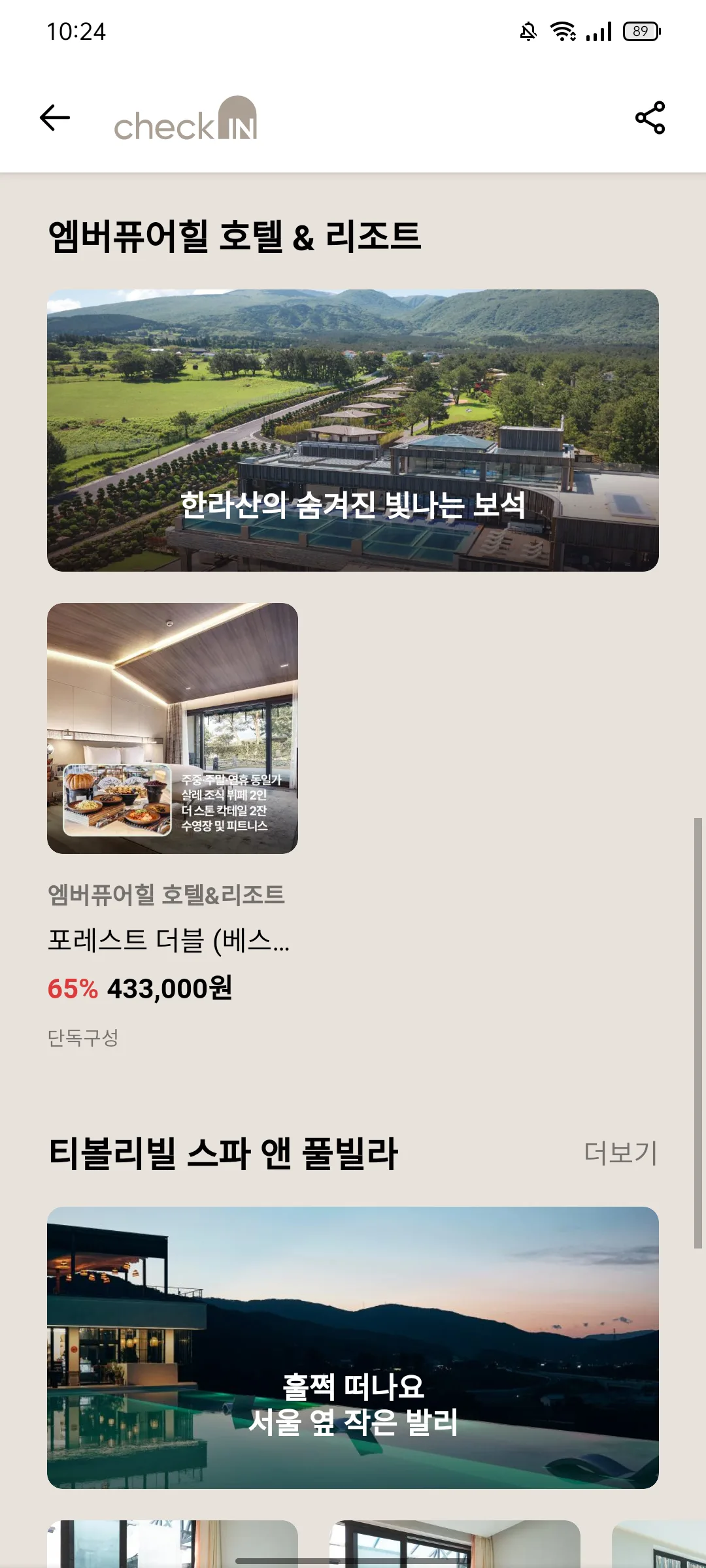Share this checkIN page
The image size is (706, 1568).
tap(650, 118)
